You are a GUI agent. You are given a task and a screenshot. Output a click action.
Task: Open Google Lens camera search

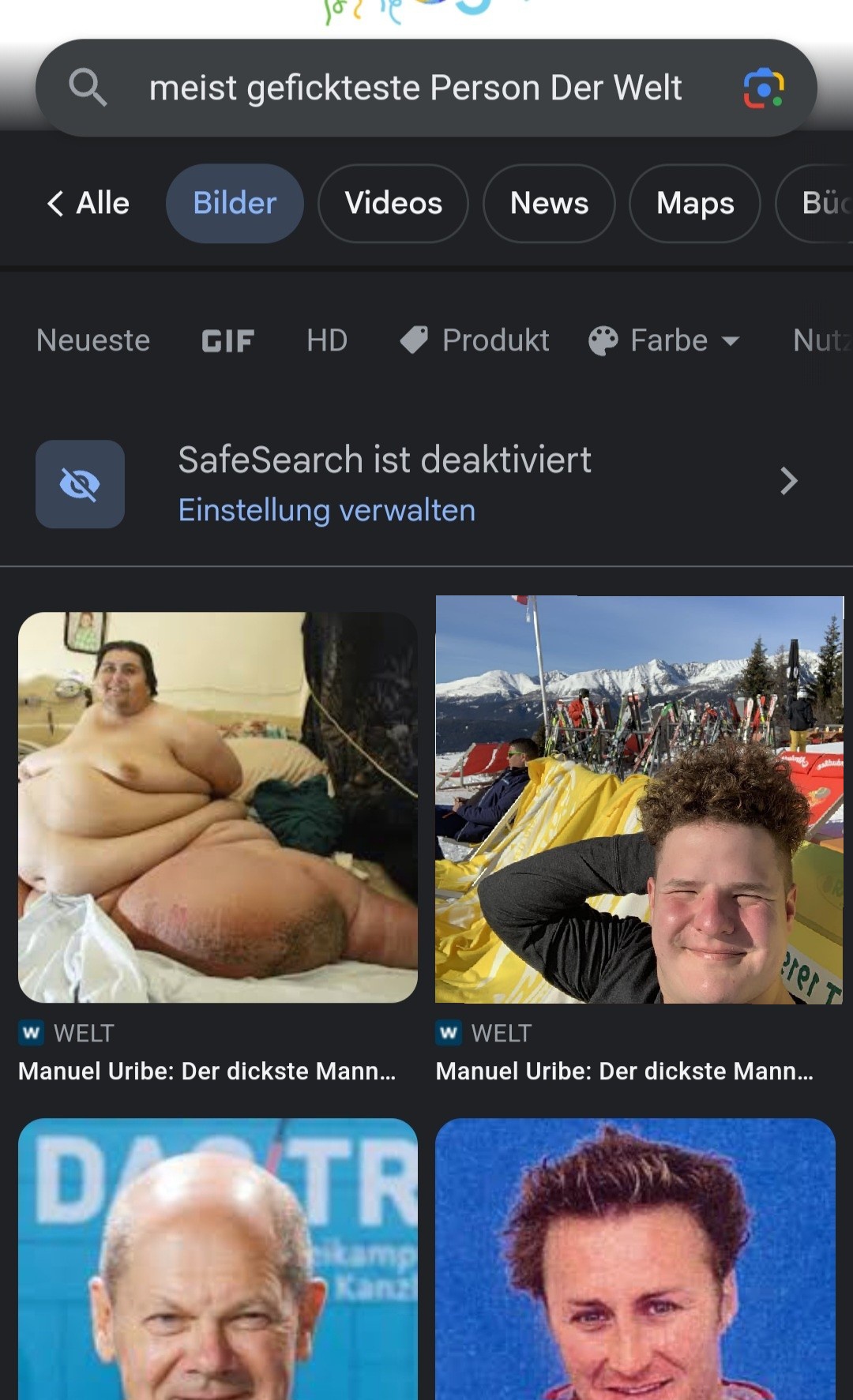(763, 88)
